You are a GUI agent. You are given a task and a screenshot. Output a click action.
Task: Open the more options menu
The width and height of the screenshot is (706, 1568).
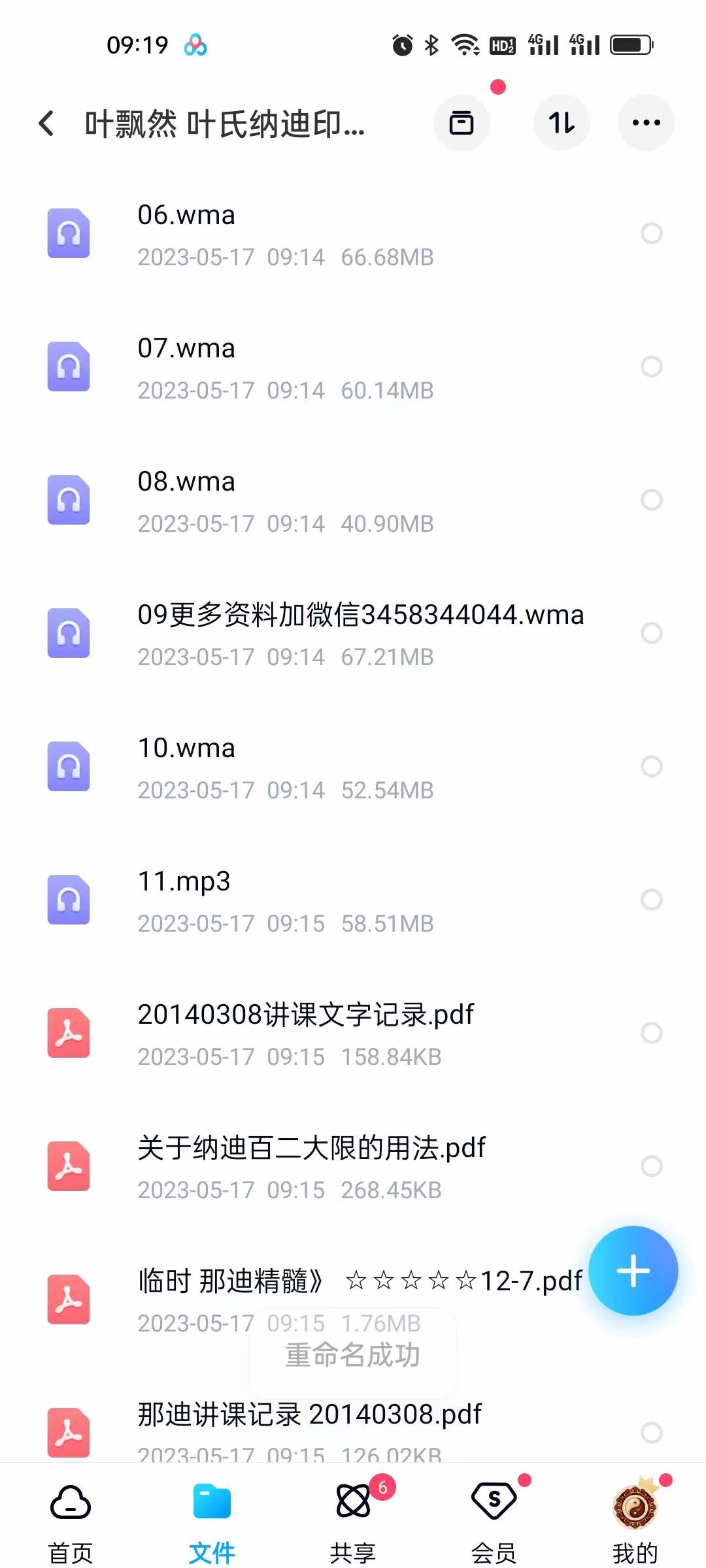646,122
